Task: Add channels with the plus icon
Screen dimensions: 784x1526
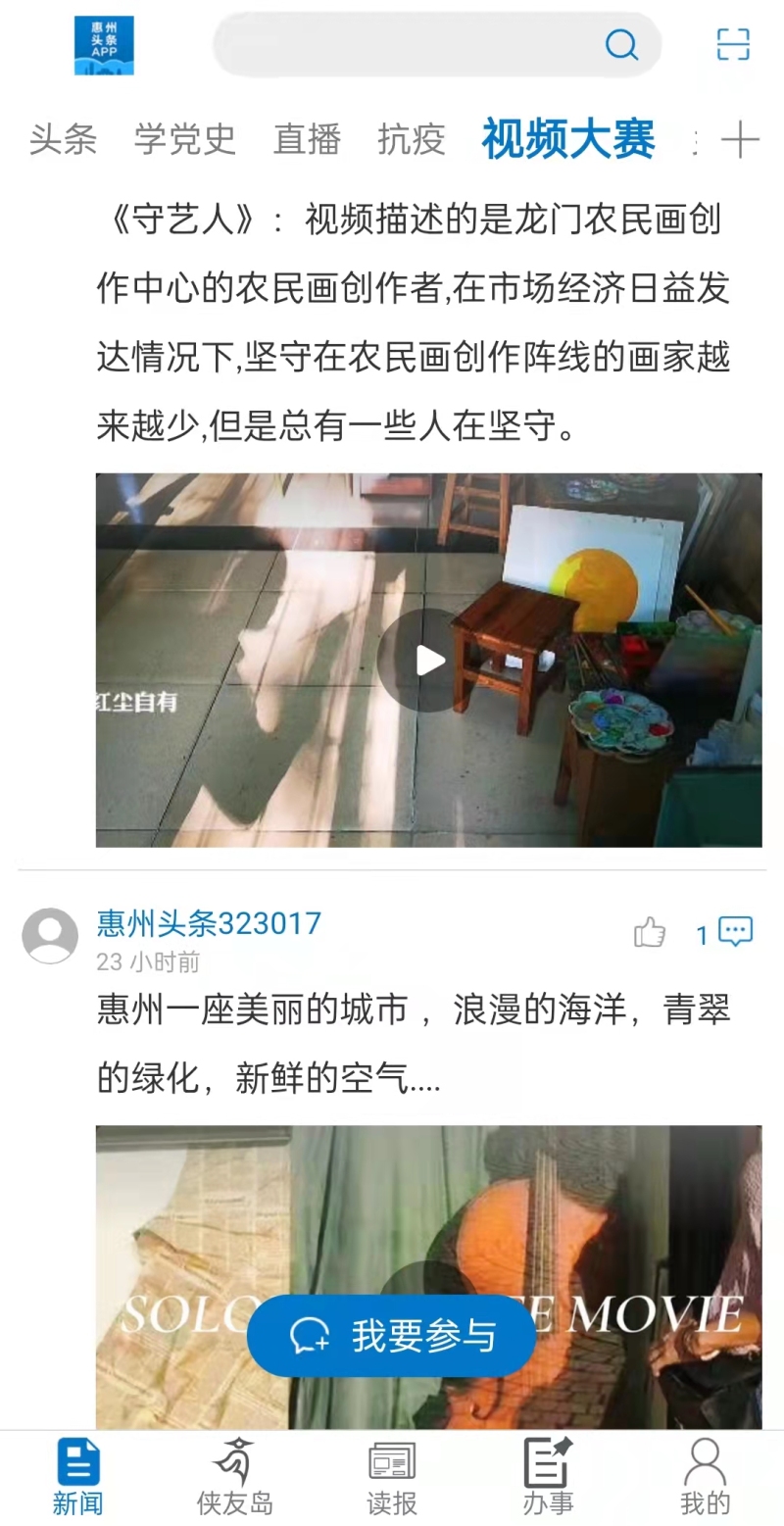Action: [x=740, y=141]
